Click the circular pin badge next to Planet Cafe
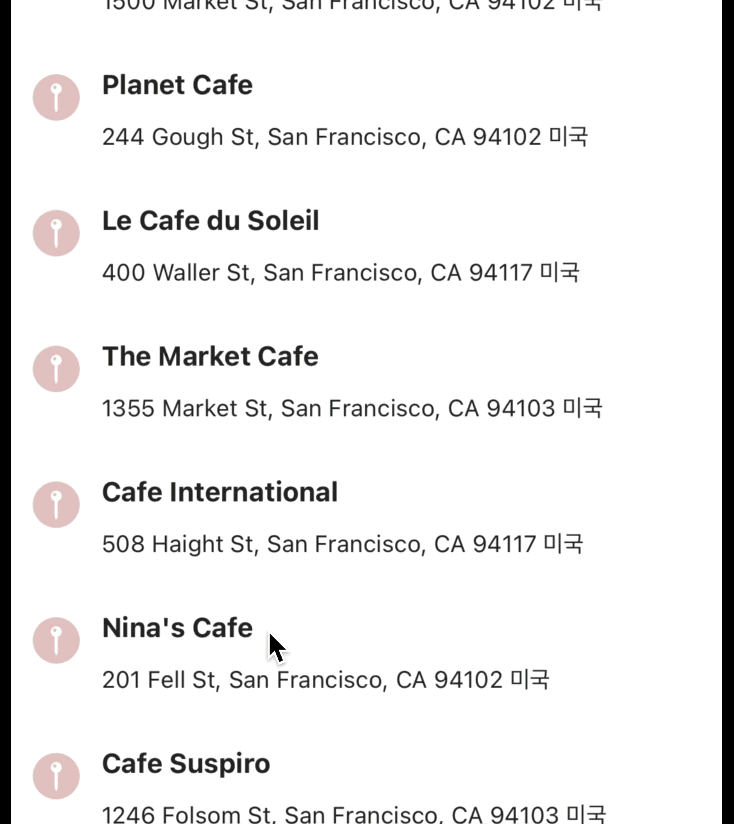The image size is (734, 824). point(56,98)
